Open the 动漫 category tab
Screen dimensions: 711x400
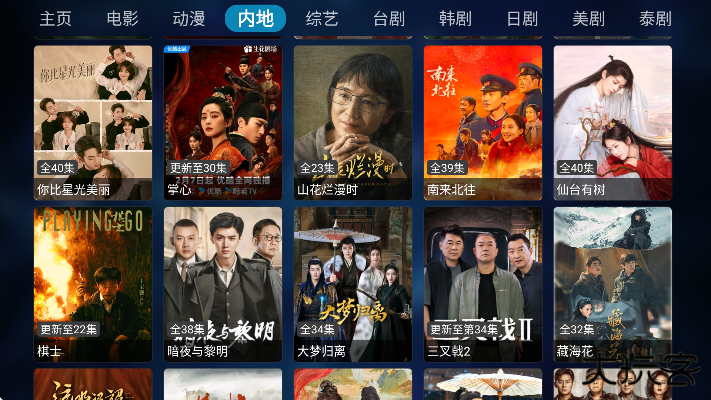click(x=189, y=19)
